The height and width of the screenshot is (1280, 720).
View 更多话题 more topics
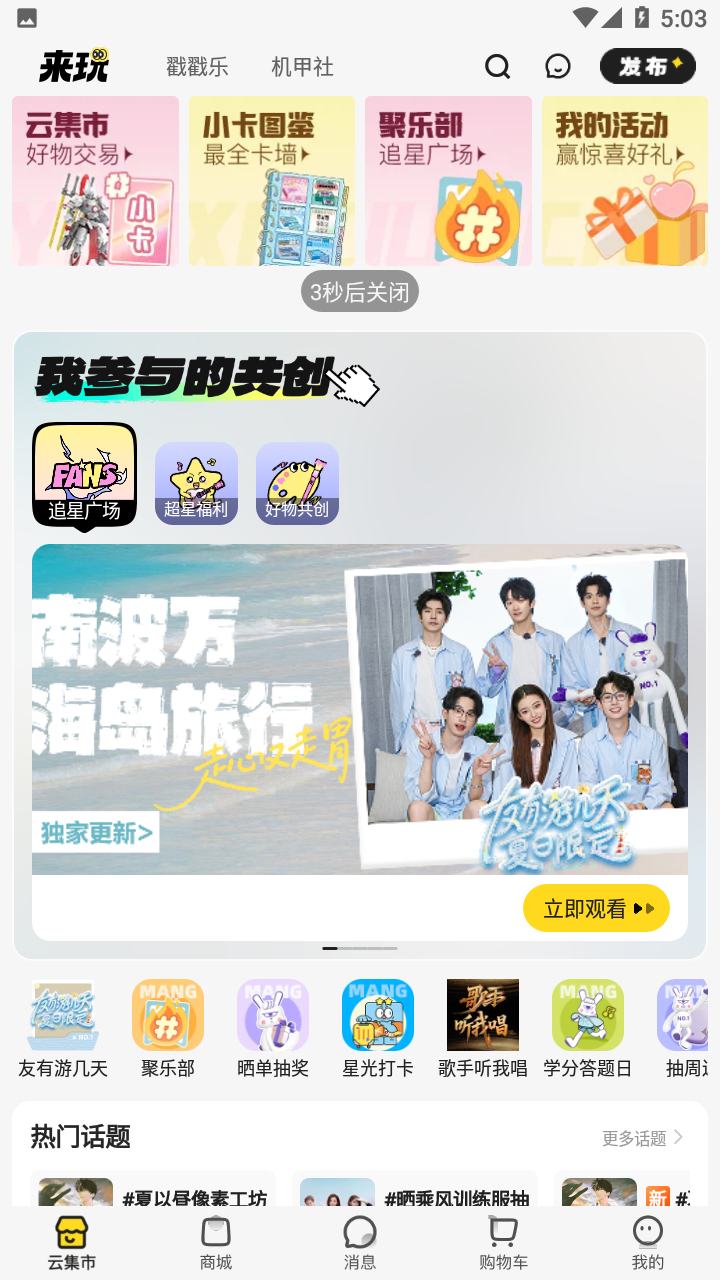pos(642,1138)
